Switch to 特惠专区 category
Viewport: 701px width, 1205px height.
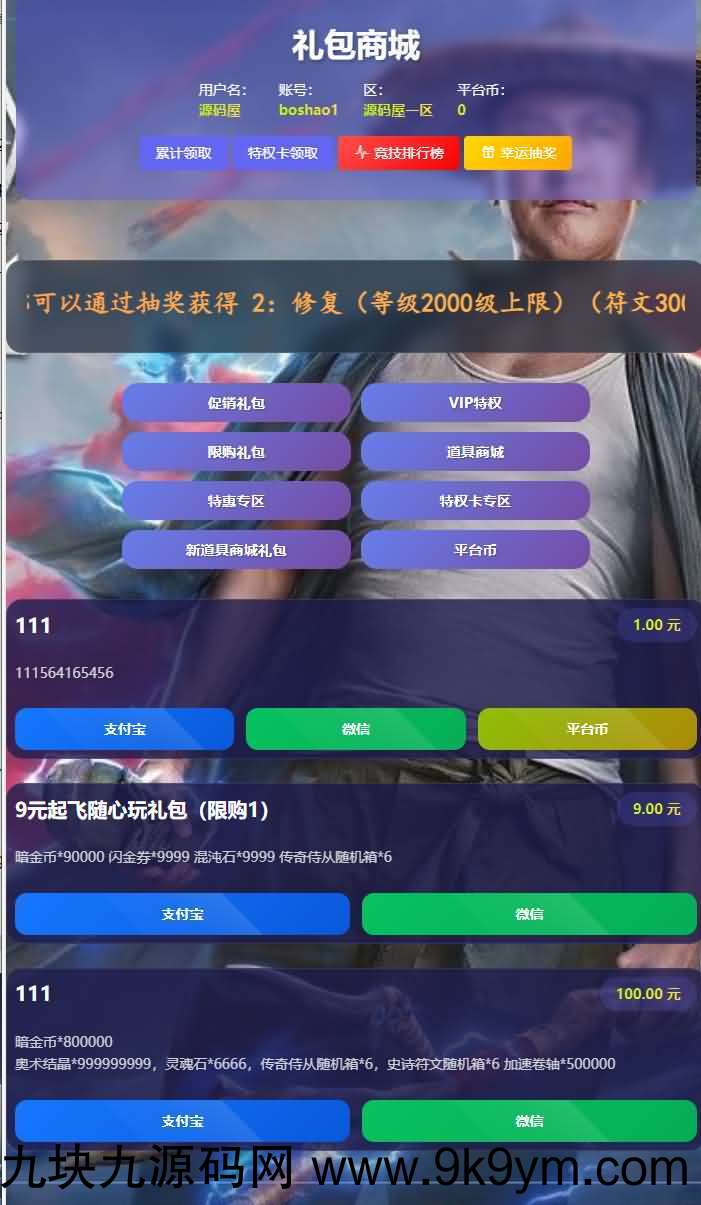[x=236, y=501]
